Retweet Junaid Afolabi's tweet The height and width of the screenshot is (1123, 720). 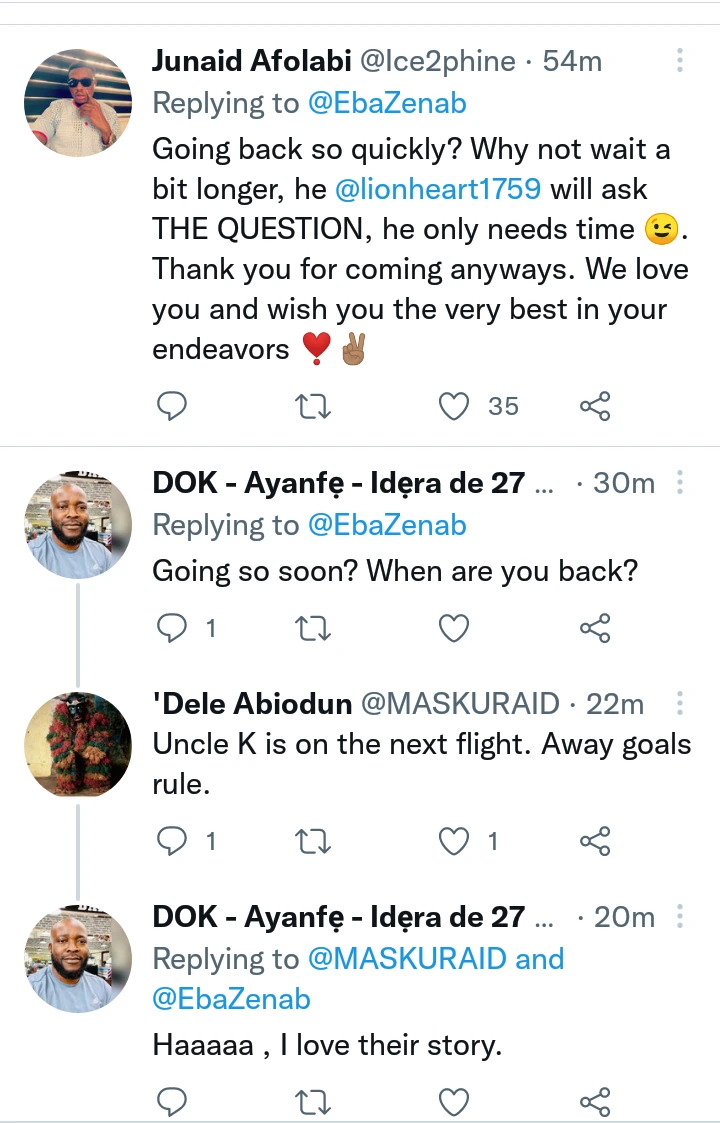click(x=314, y=405)
